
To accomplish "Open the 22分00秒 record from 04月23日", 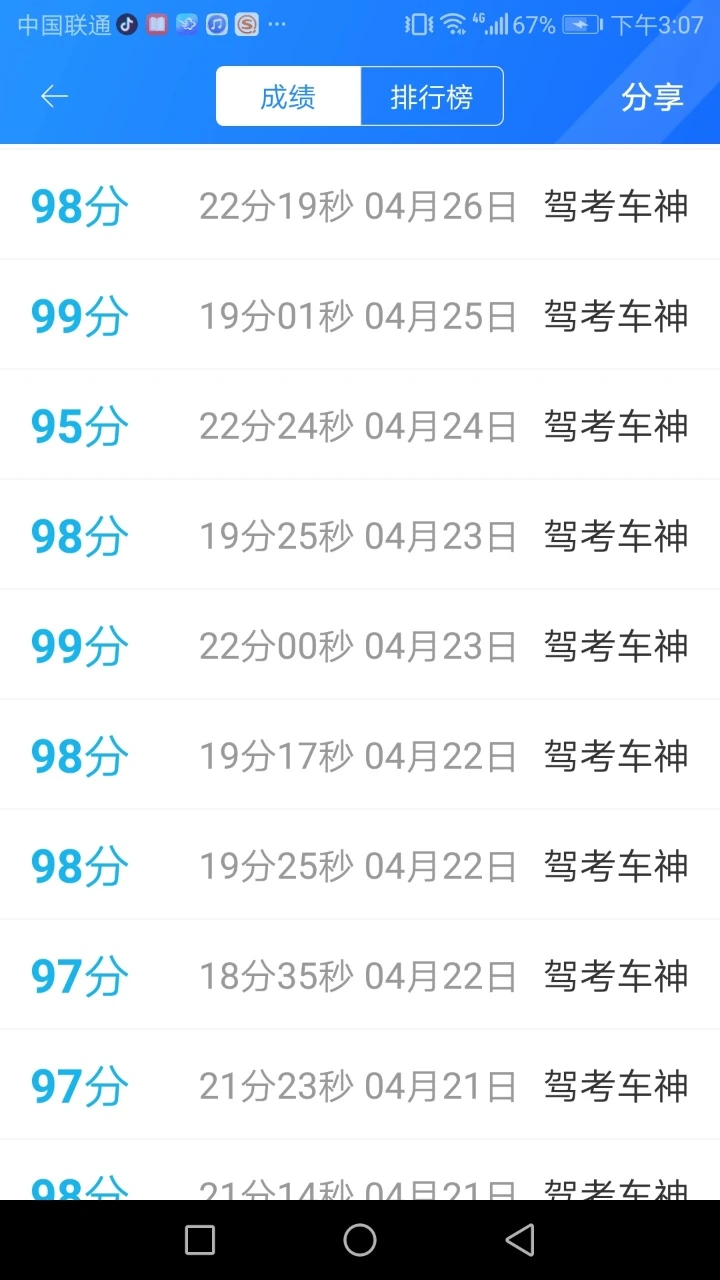I will click(360, 645).
